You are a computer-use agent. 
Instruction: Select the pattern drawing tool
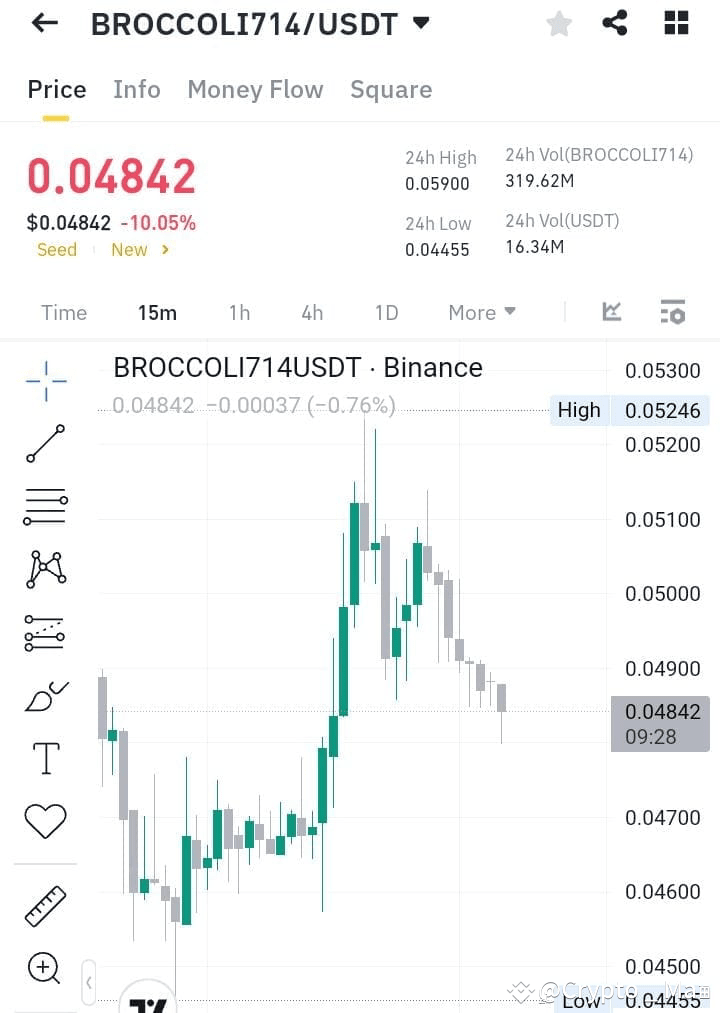[44, 569]
